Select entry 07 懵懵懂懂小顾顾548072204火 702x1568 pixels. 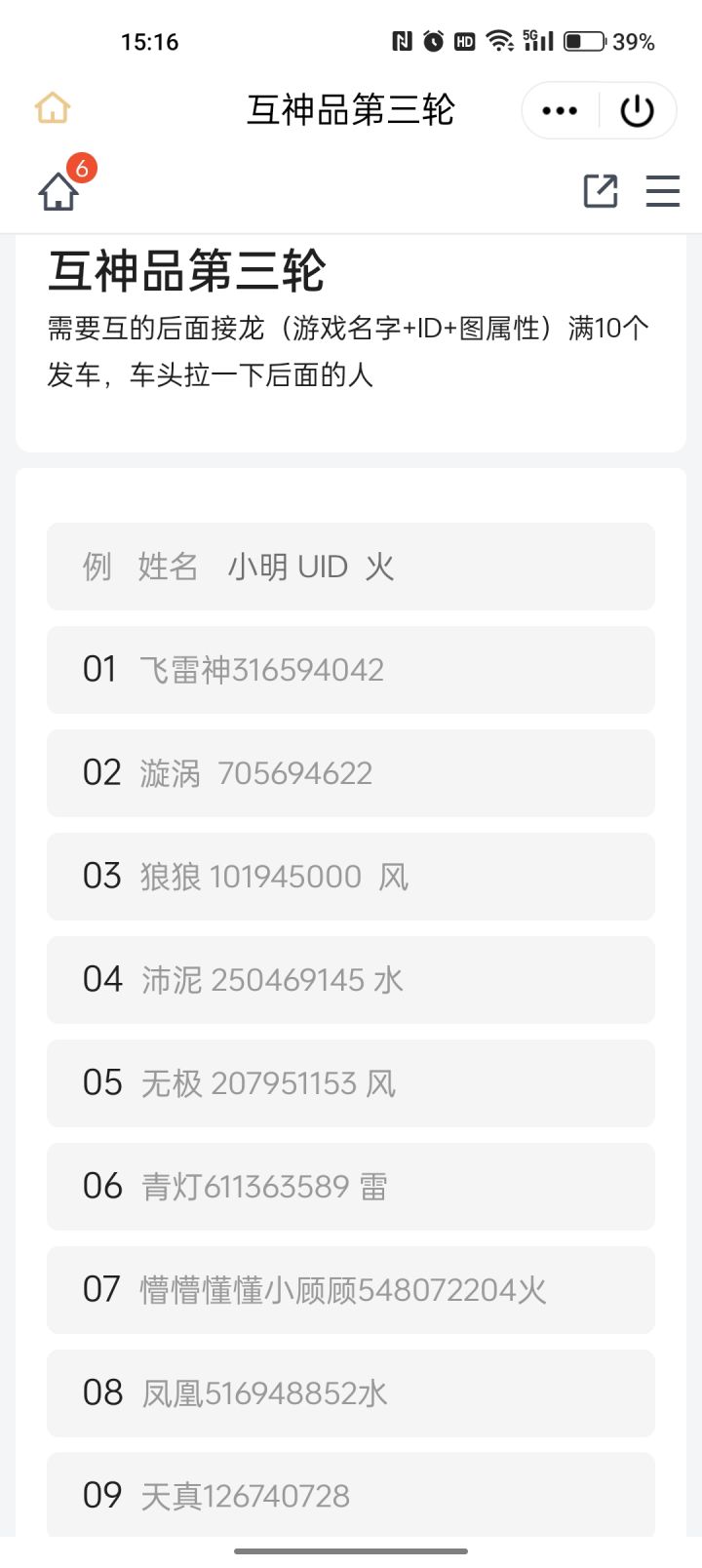pos(351,1290)
